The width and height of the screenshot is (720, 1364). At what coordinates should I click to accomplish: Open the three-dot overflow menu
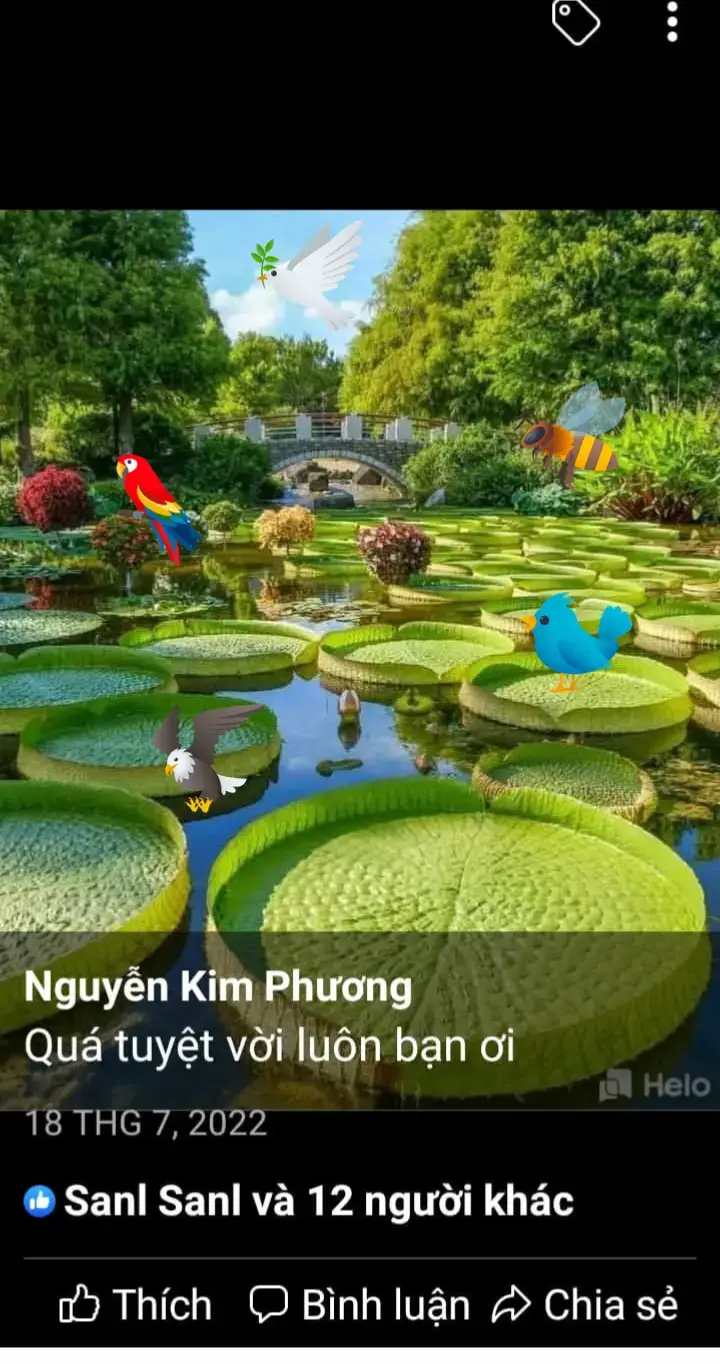671,23
